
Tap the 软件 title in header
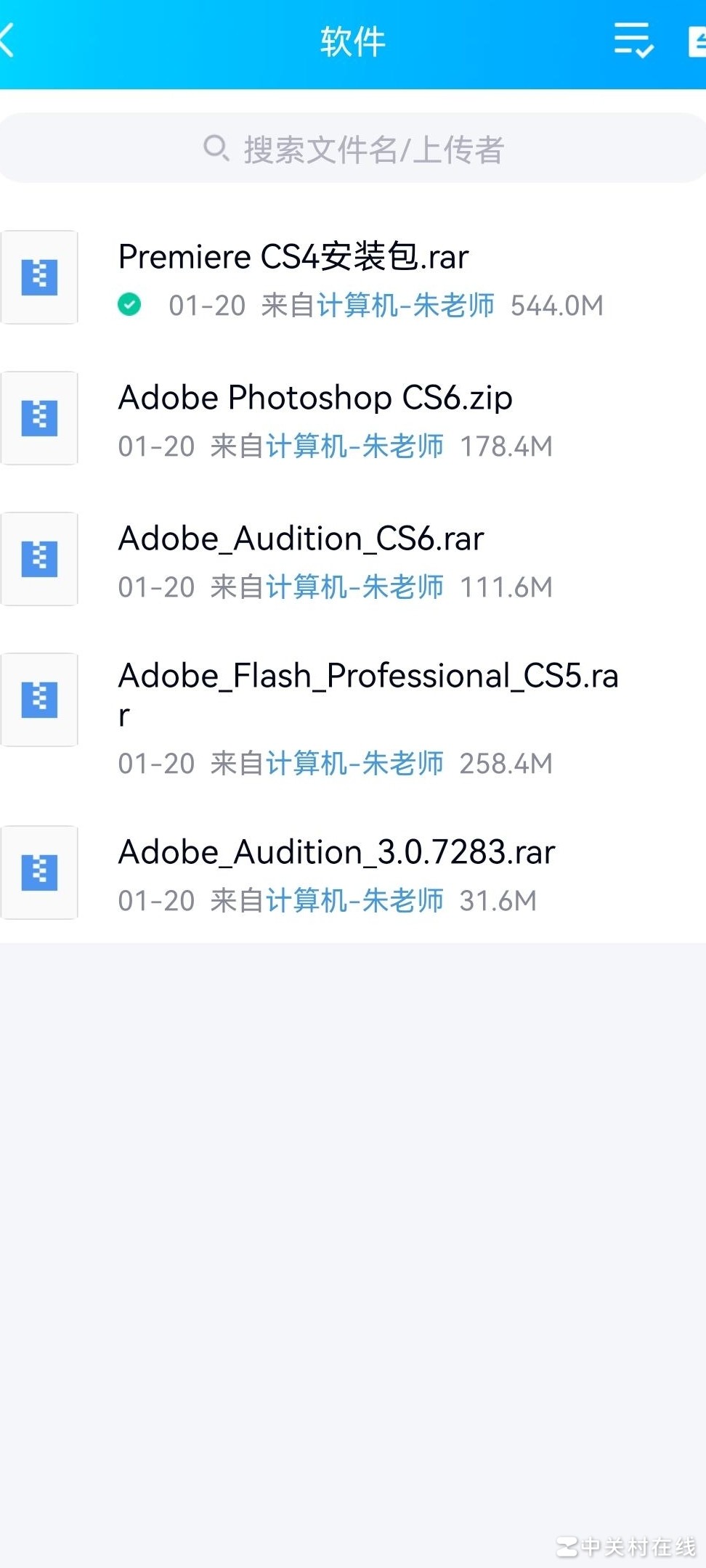[353, 41]
